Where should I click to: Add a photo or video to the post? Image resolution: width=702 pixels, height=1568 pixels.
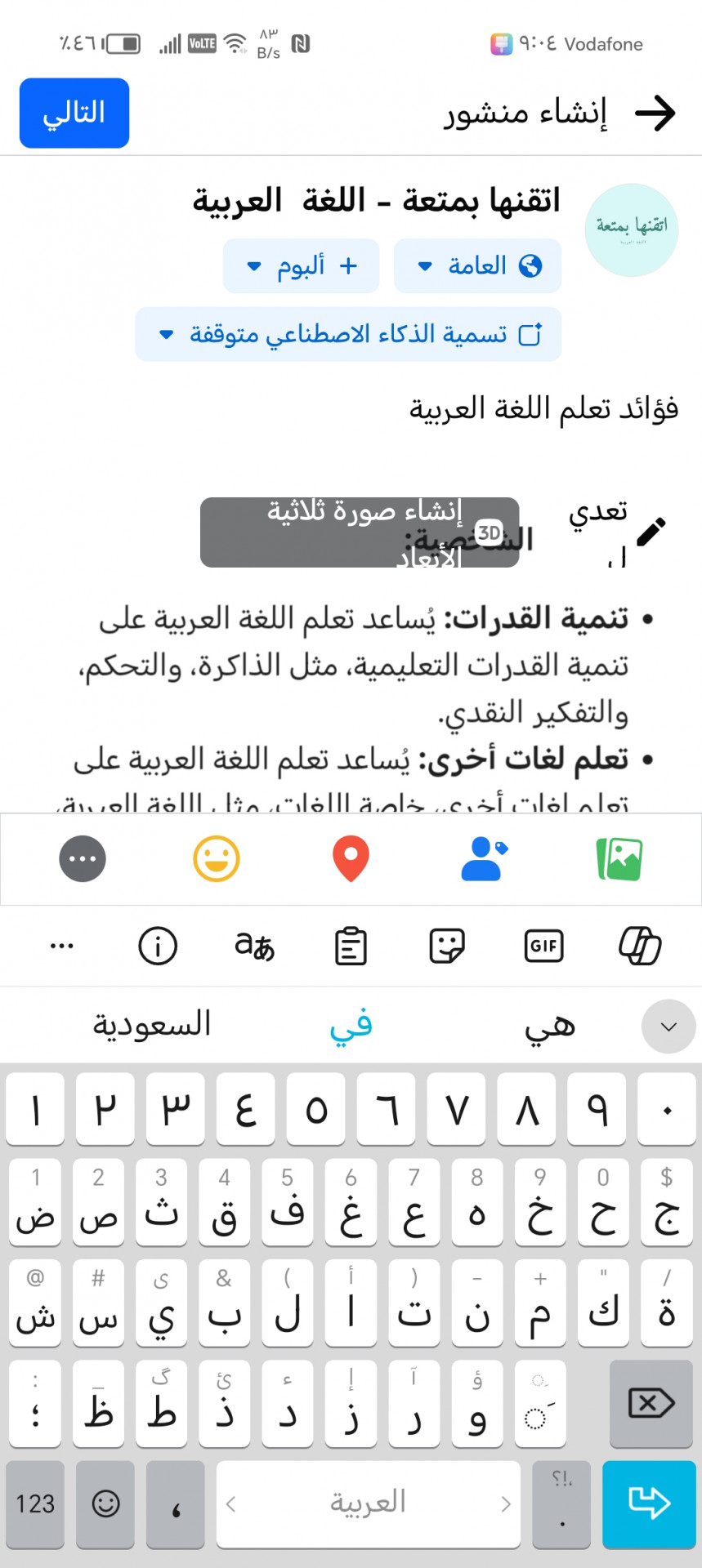[x=619, y=859]
